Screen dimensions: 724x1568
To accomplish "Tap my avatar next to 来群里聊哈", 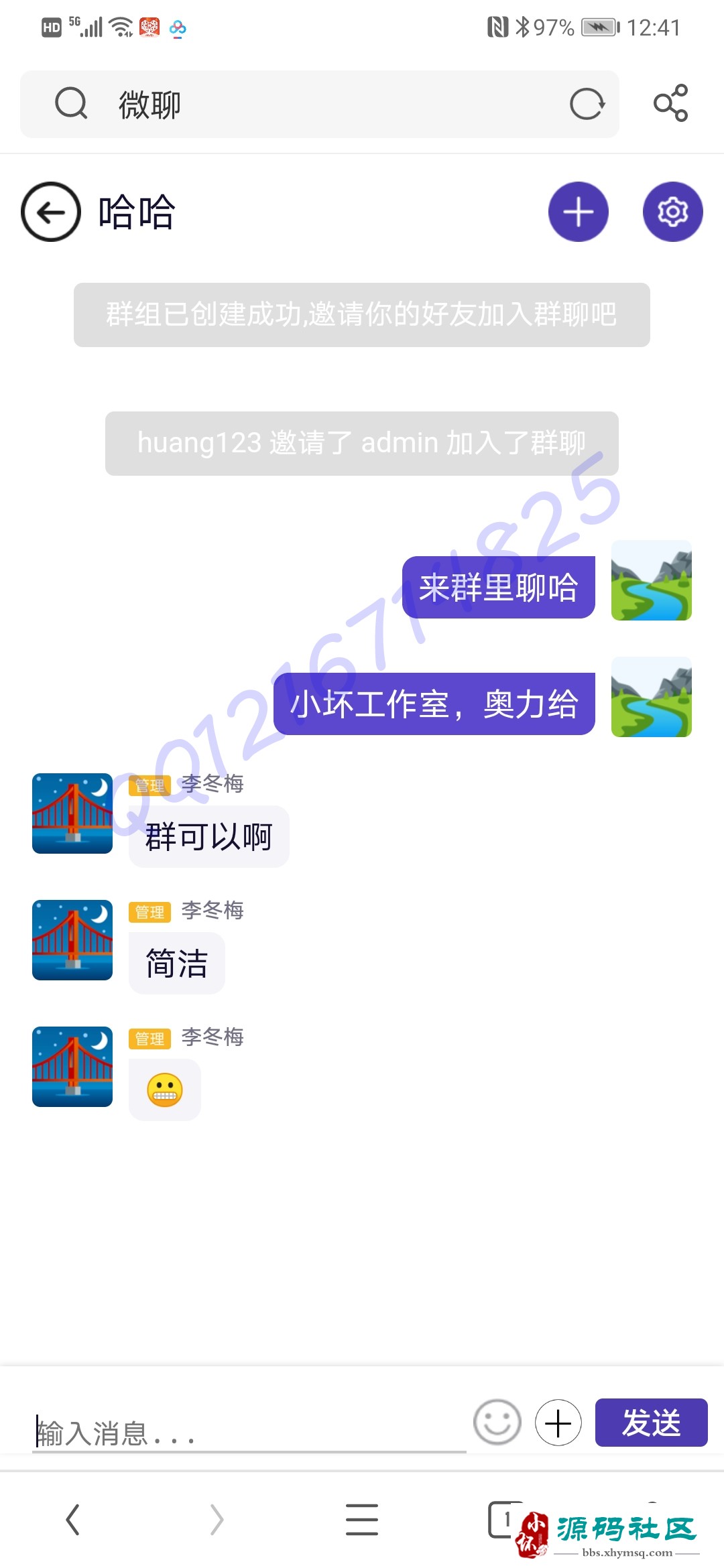I will 651,580.
